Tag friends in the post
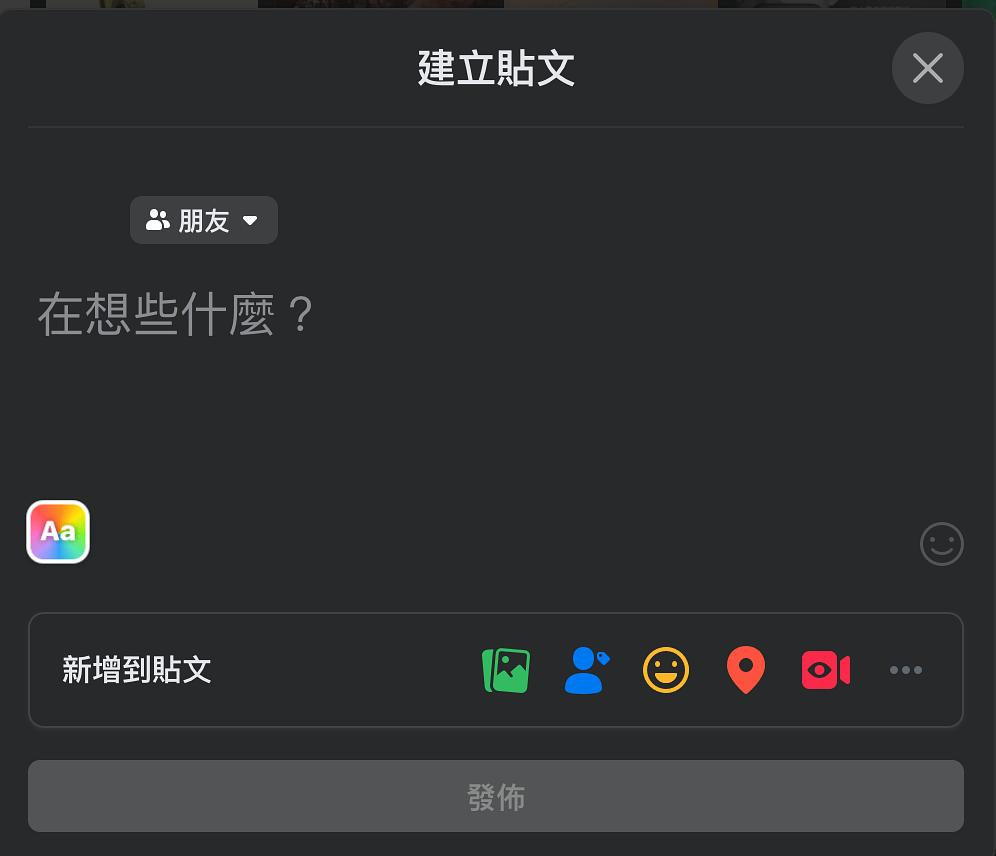The image size is (996, 856). tap(586, 670)
